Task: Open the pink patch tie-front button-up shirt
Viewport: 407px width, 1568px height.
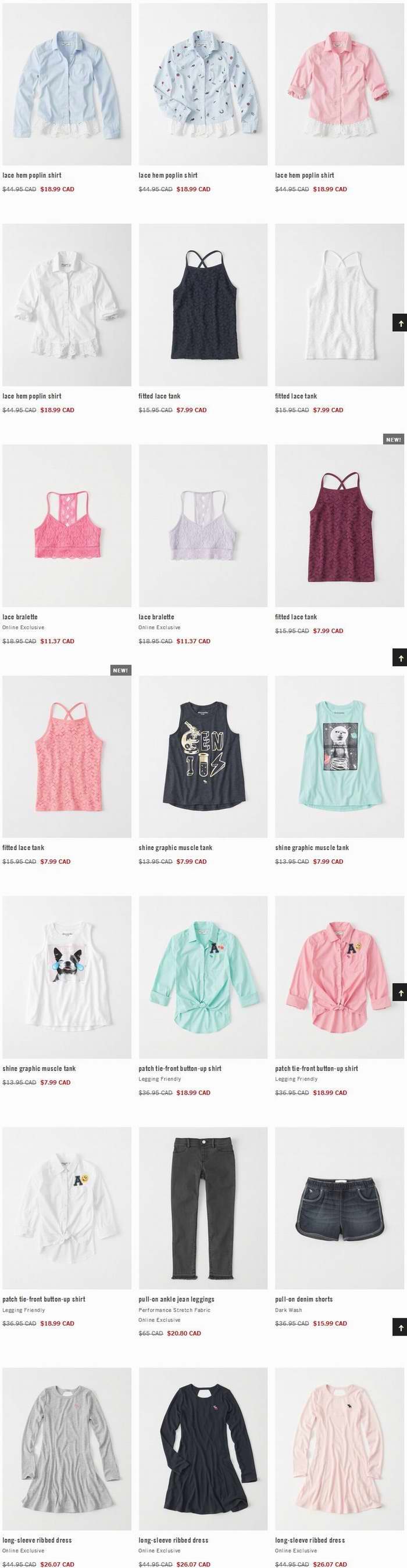Action: click(340, 977)
